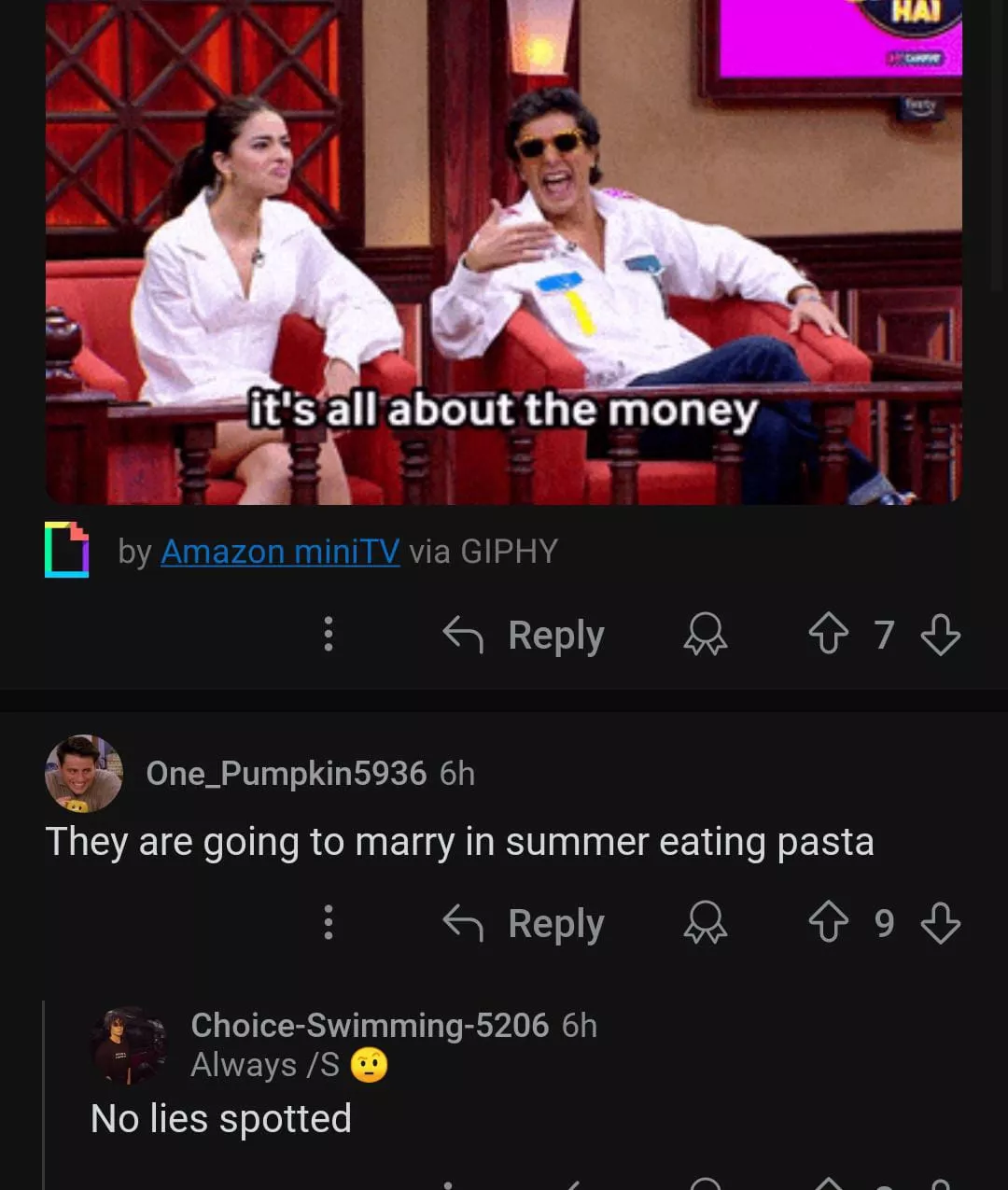Upvote One_Pumpkin5936's comment
1008x1190 pixels.
(828, 924)
